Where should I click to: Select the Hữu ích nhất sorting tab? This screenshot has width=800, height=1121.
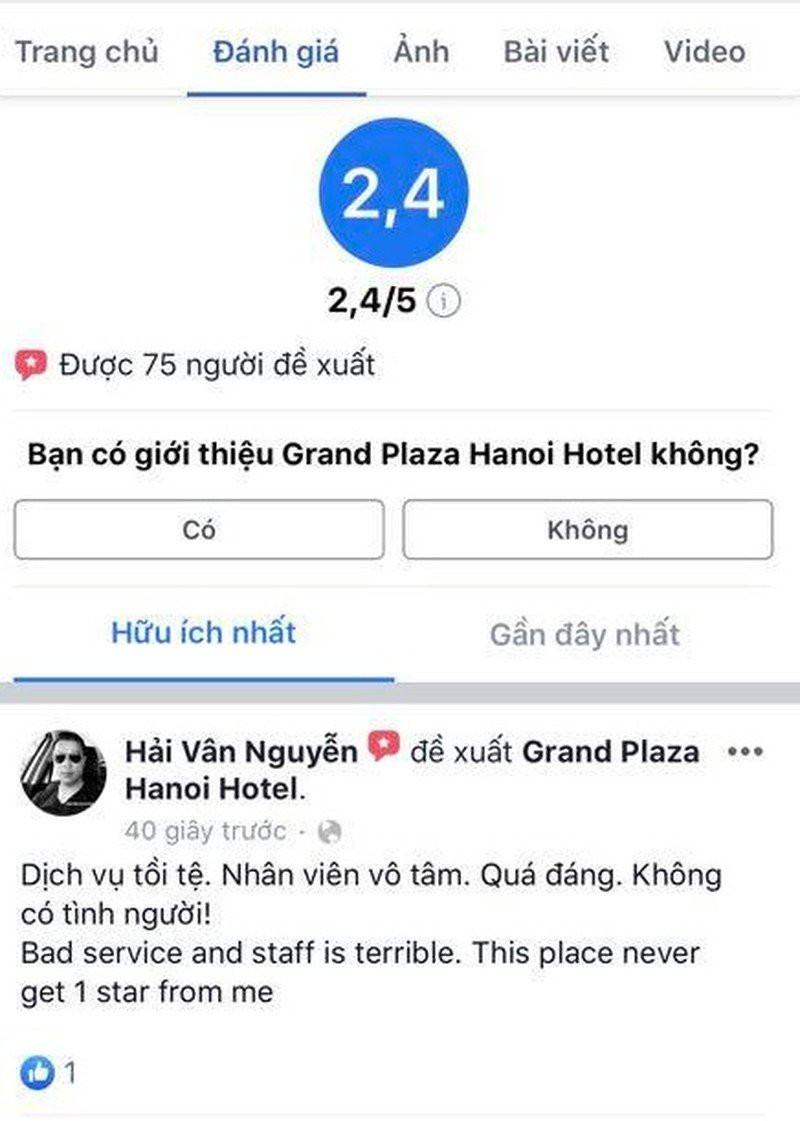pos(203,633)
